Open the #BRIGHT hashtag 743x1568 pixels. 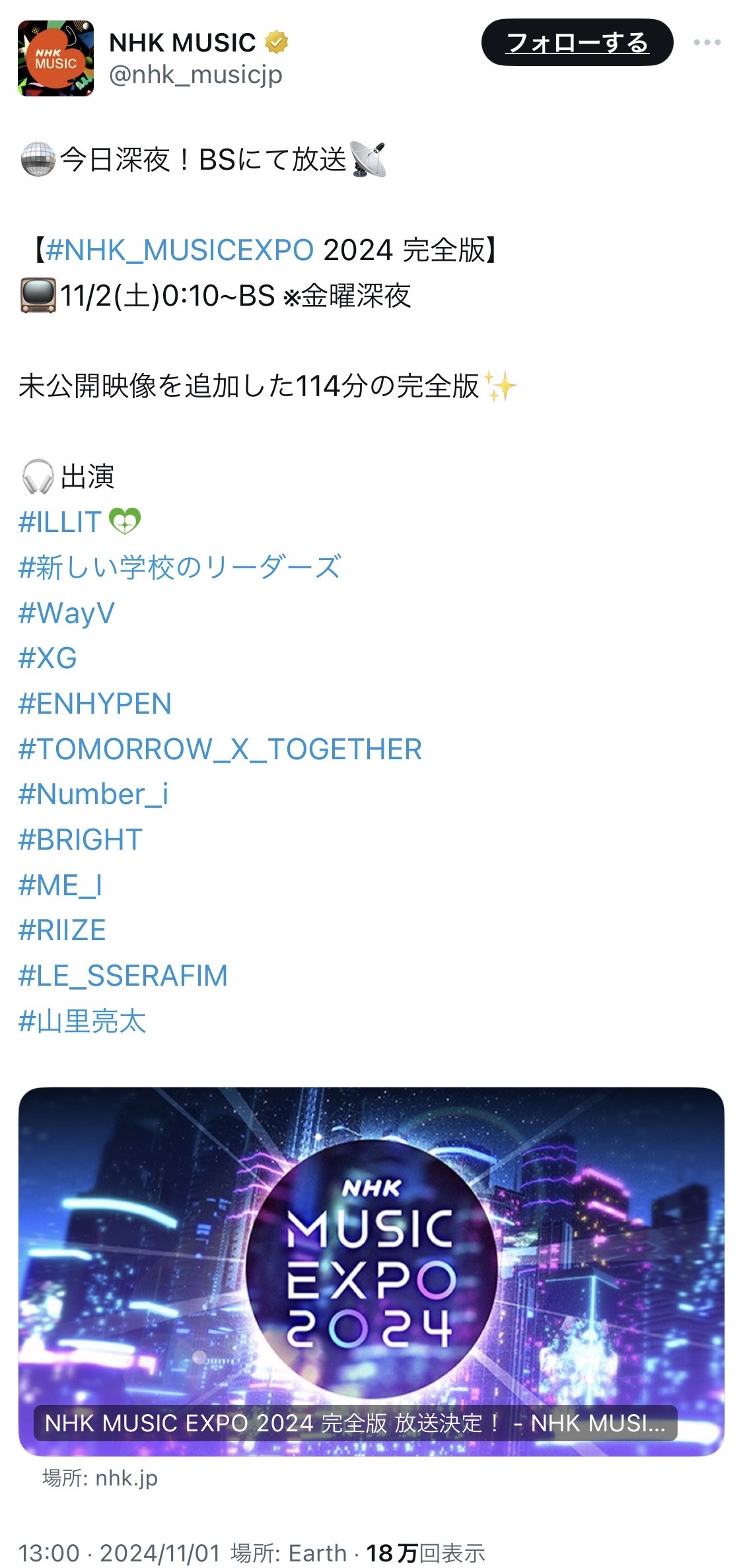pyautogui.click(x=81, y=839)
